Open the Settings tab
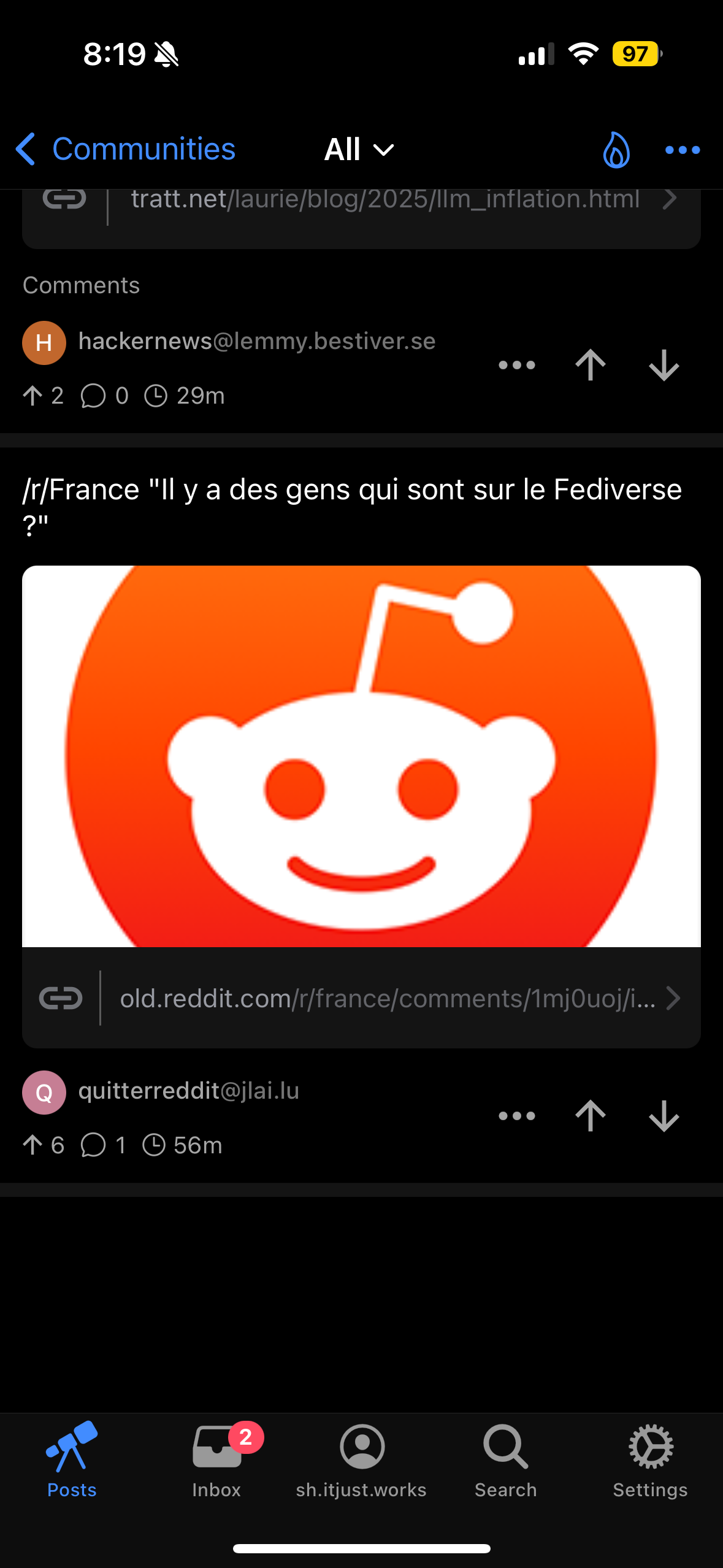Screen dimensions: 723x1568 (x=650, y=1461)
